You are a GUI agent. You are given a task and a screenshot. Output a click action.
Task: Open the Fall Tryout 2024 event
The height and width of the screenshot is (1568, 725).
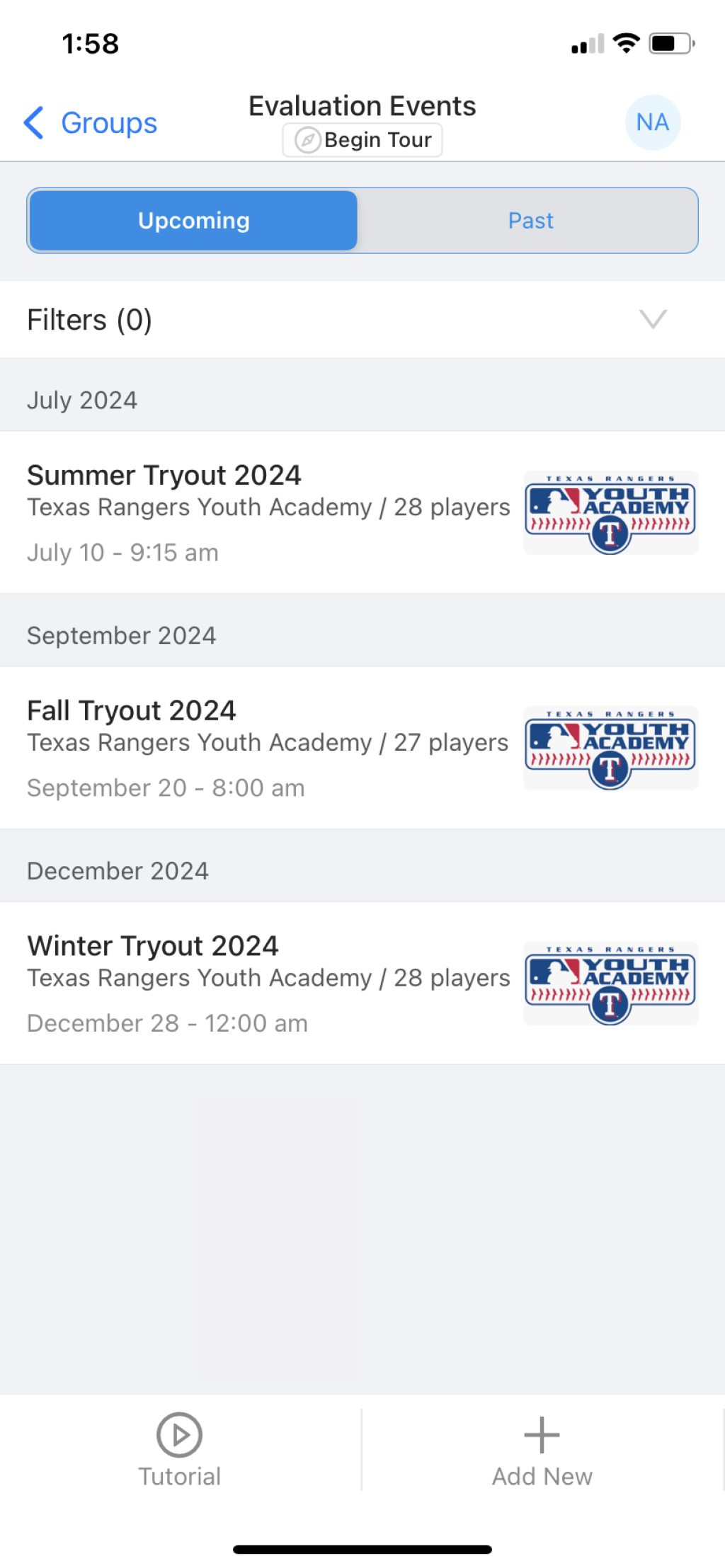tap(269, 747)
